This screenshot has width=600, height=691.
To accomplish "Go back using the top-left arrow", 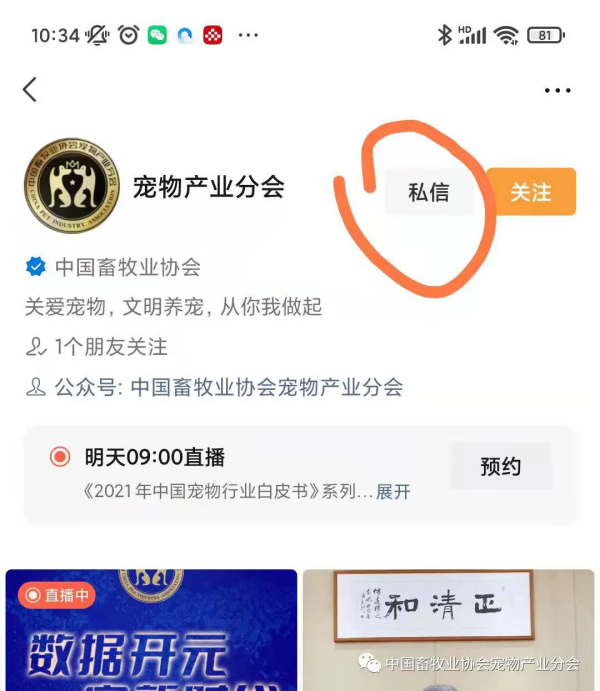I will [30, 90].
